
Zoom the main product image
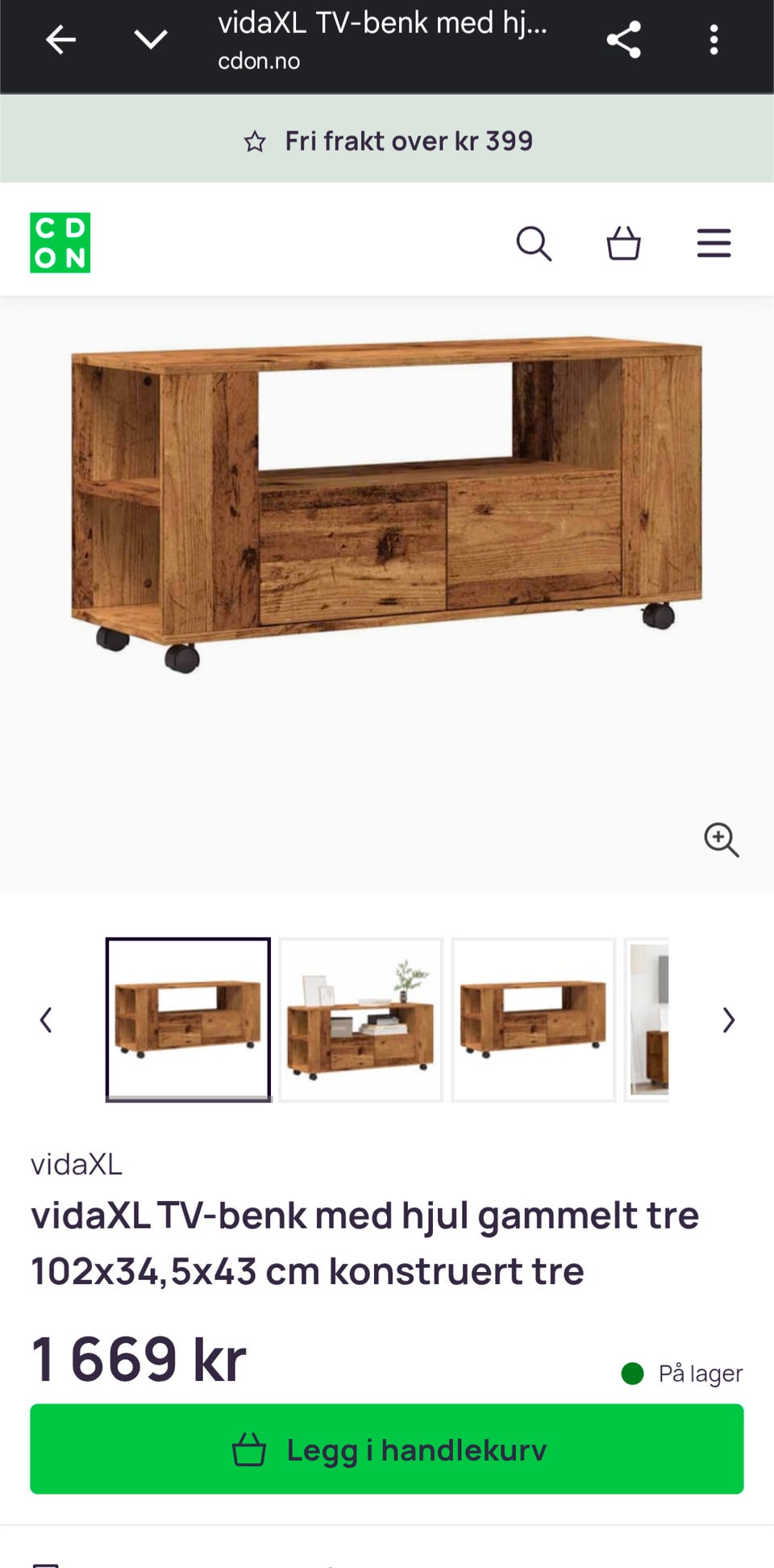pyautogui.click(x=722, y=840)
